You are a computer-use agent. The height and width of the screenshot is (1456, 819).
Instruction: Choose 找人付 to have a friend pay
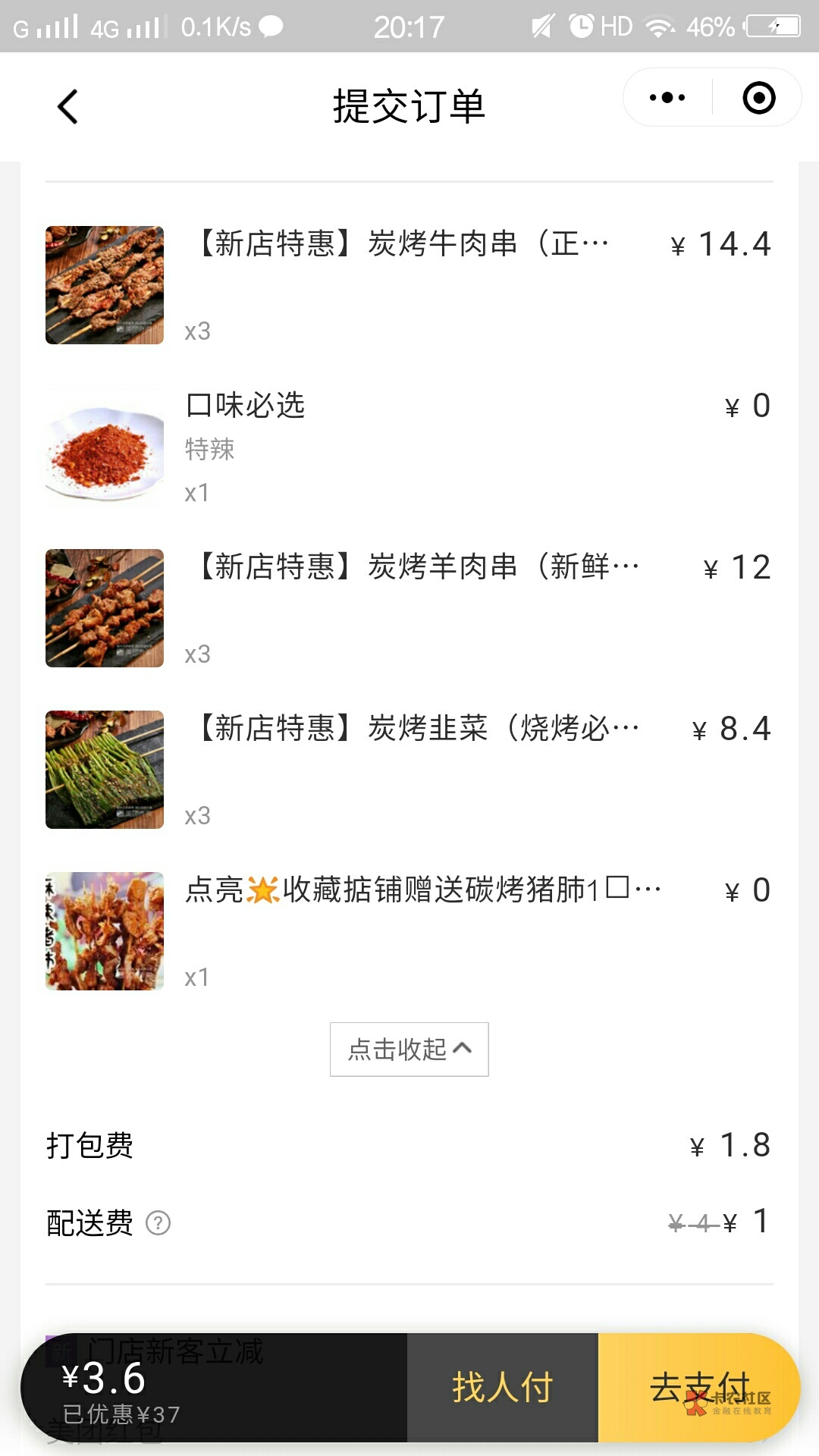tap(502, 1388)
